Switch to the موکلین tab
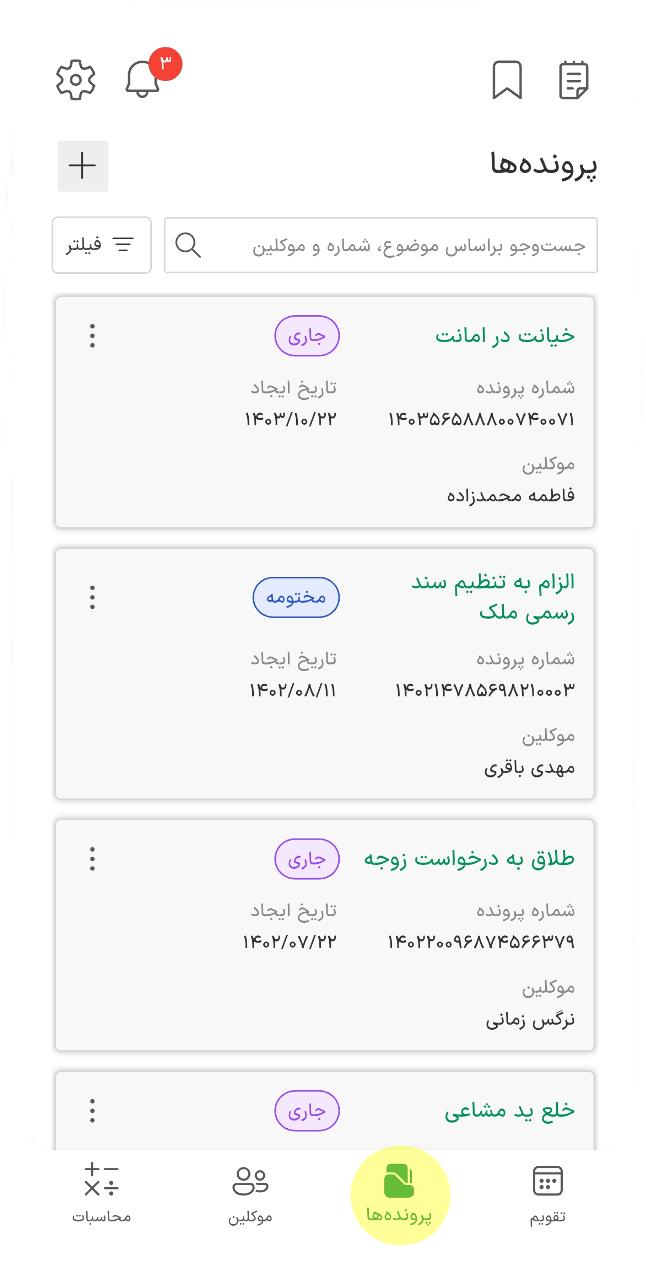 (250, 1195)
